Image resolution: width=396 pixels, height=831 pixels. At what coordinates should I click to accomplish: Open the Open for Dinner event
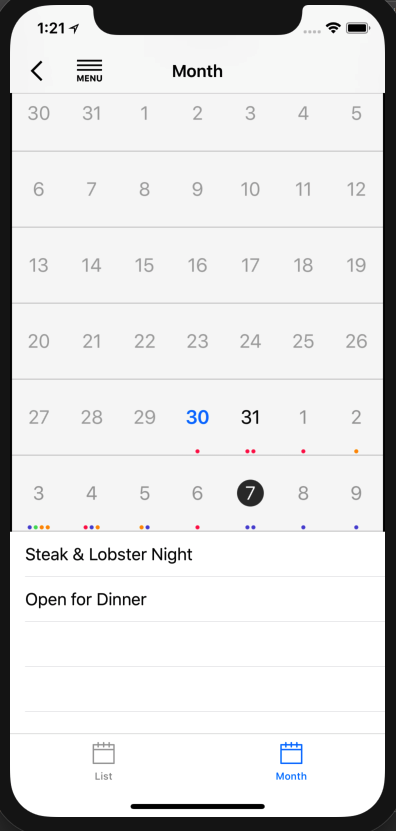(197, 599)
